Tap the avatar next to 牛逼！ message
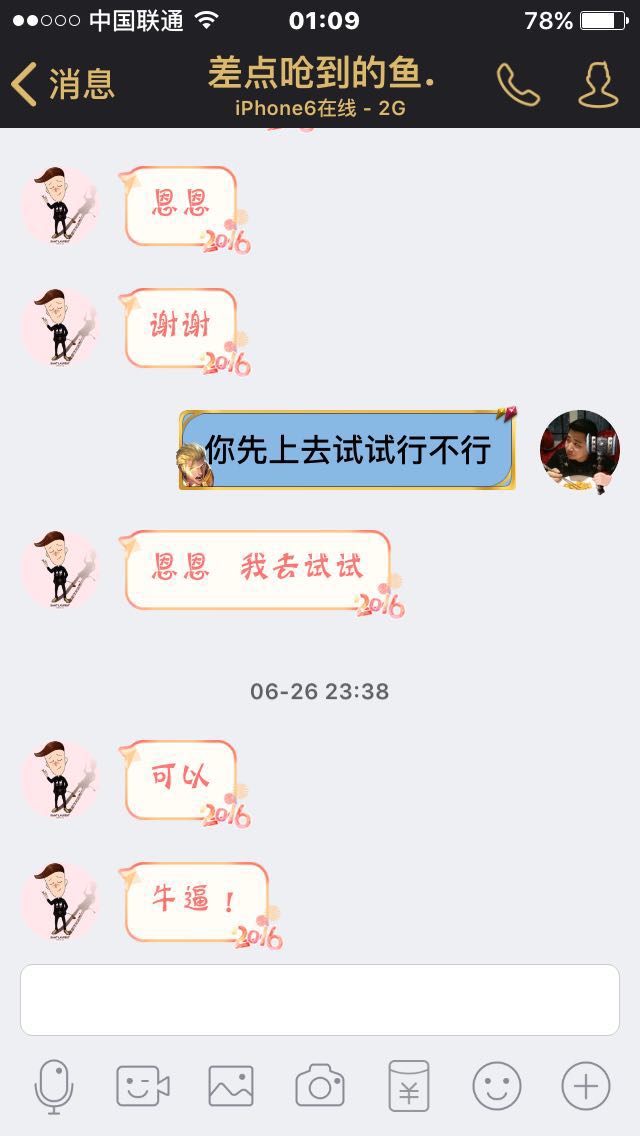 [59, 902]
